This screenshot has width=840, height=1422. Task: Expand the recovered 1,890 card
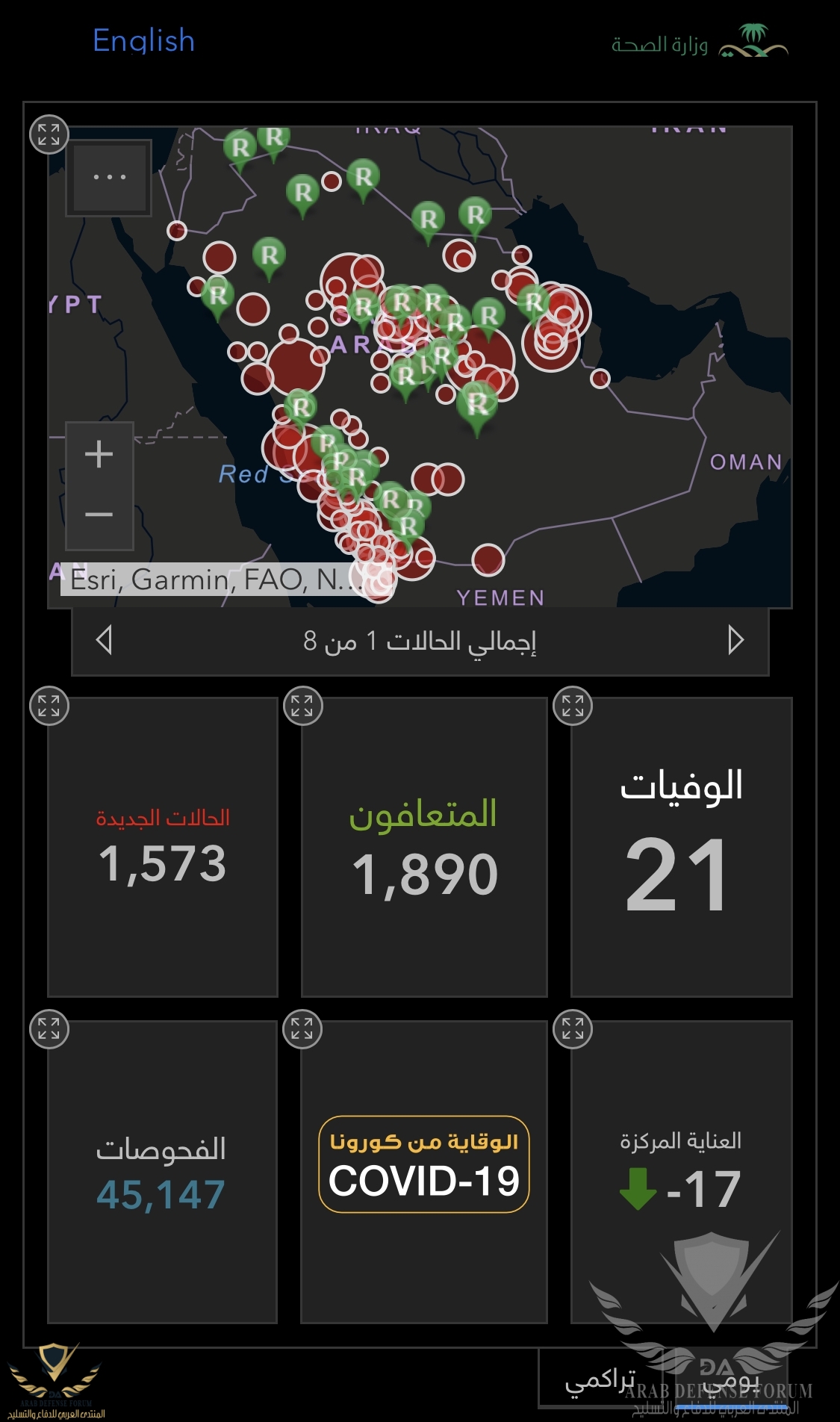click(302, 706)
